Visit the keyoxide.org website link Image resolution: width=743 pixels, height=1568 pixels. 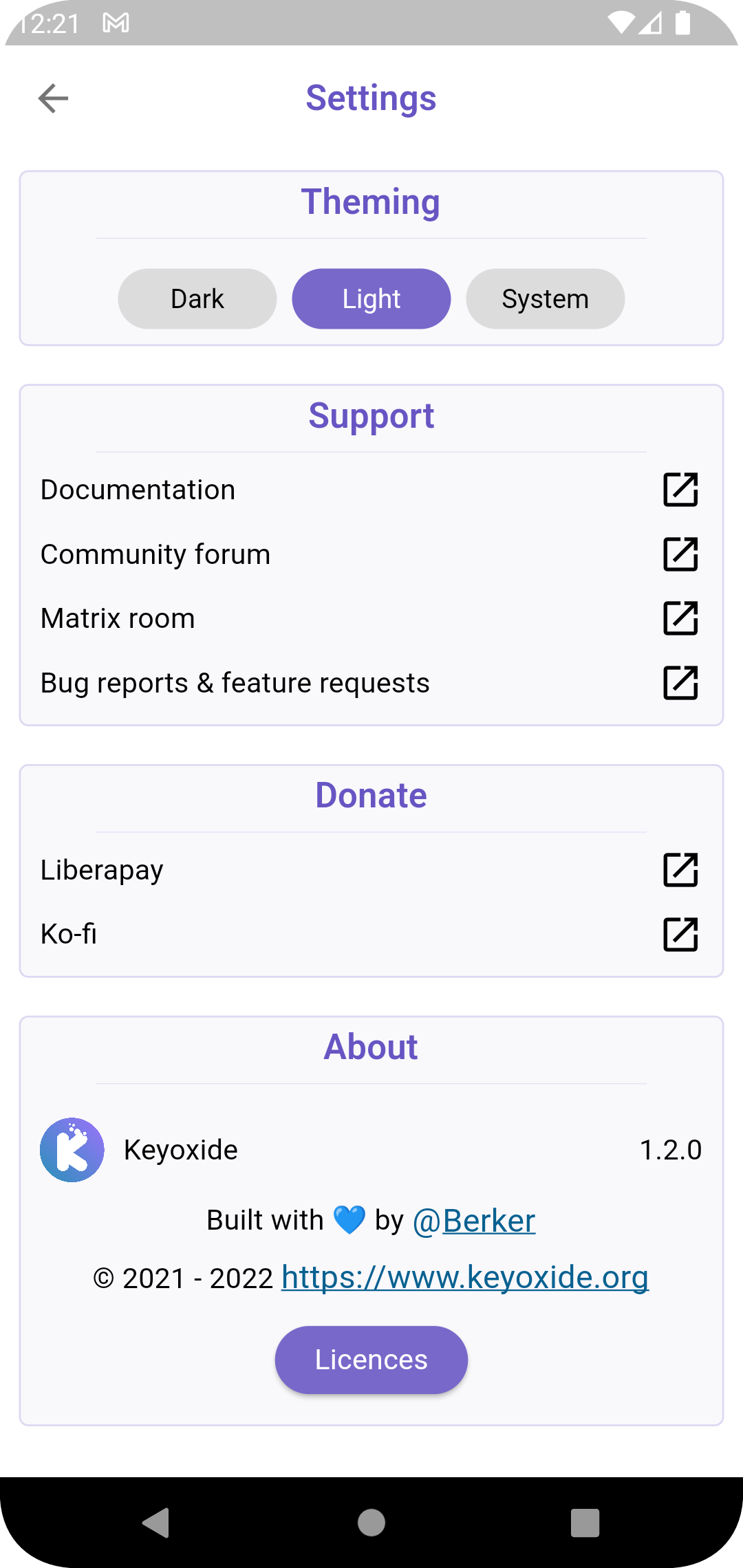[465, 1278]
